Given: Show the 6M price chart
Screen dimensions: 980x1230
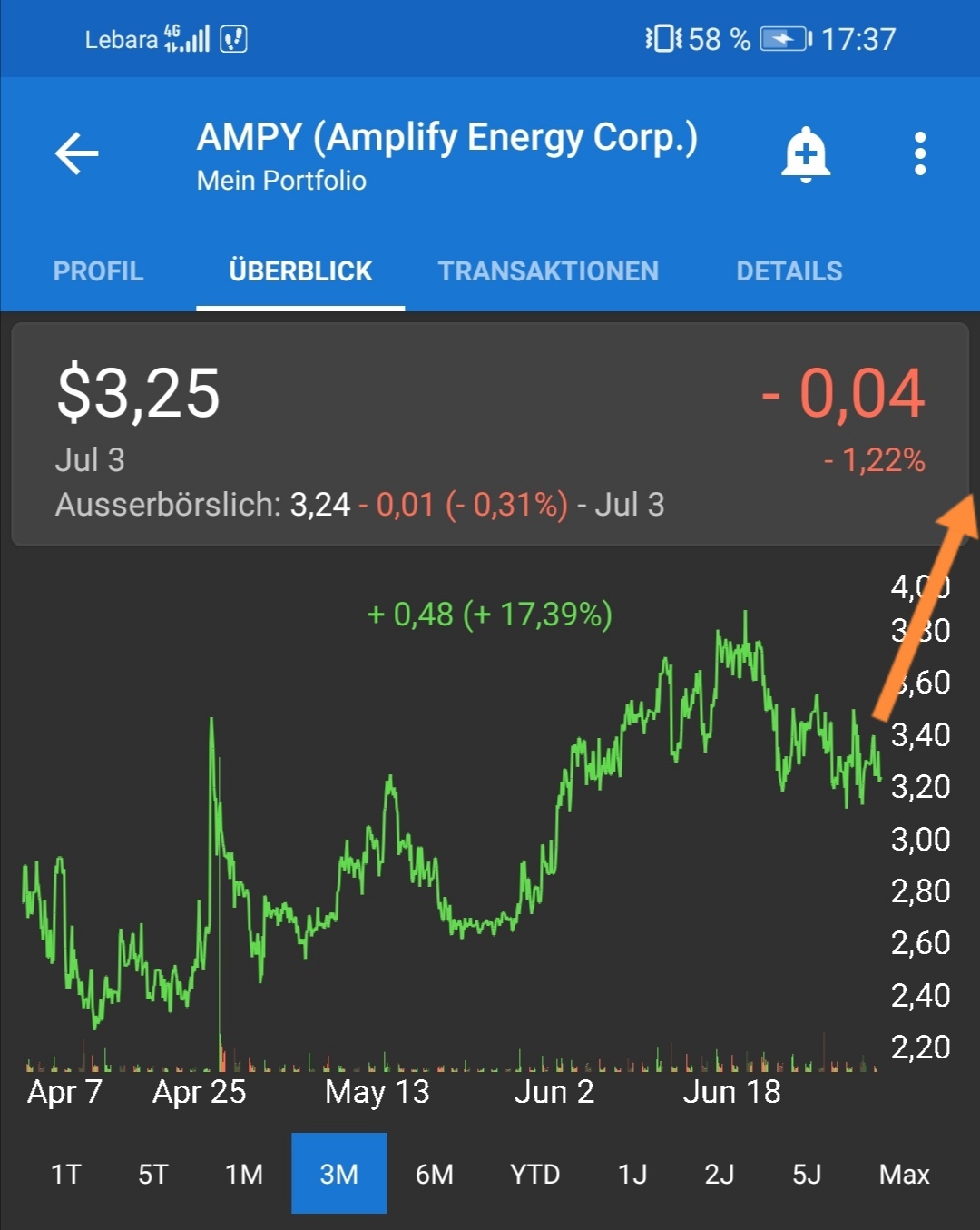Looking at the screenshot, I should 434,1174.
